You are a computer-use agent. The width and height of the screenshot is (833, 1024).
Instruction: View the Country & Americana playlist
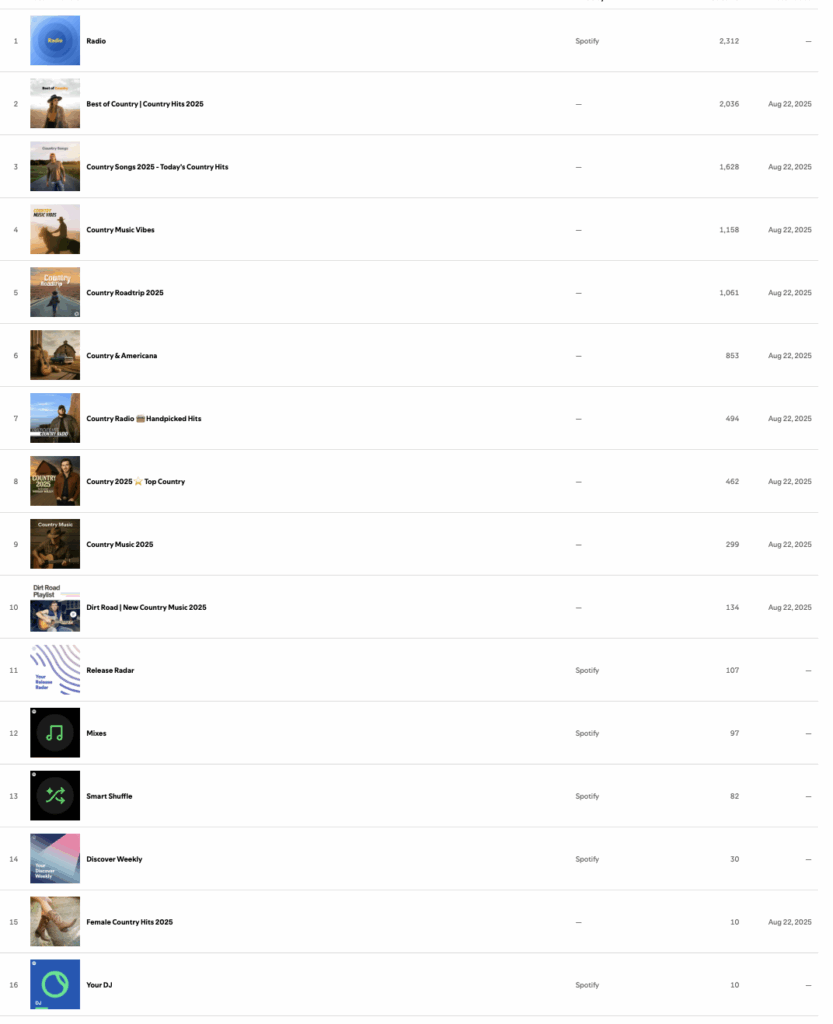click(x=121, y=356)
